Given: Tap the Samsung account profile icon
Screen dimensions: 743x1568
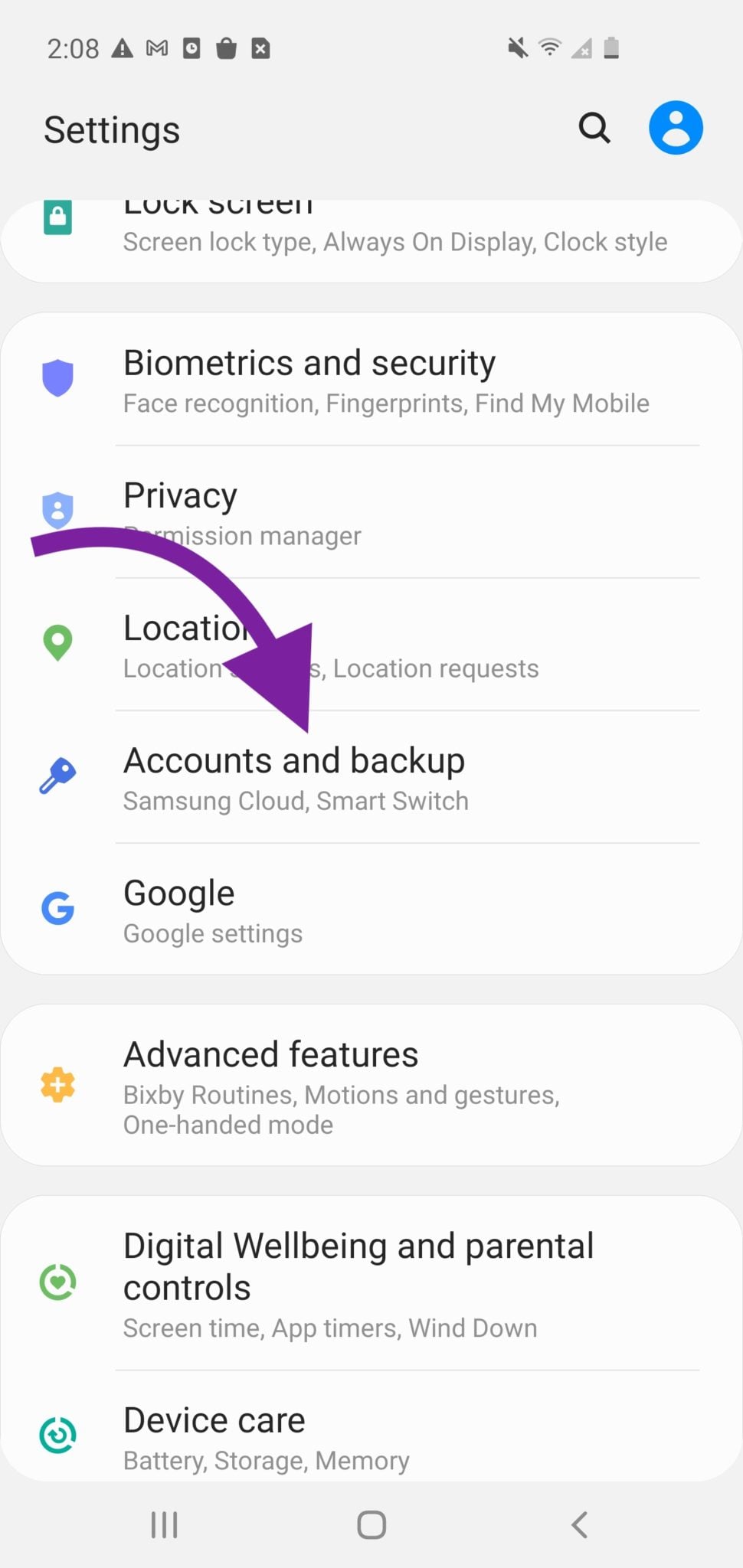Looking at the screenshot, I should point(675,127).
